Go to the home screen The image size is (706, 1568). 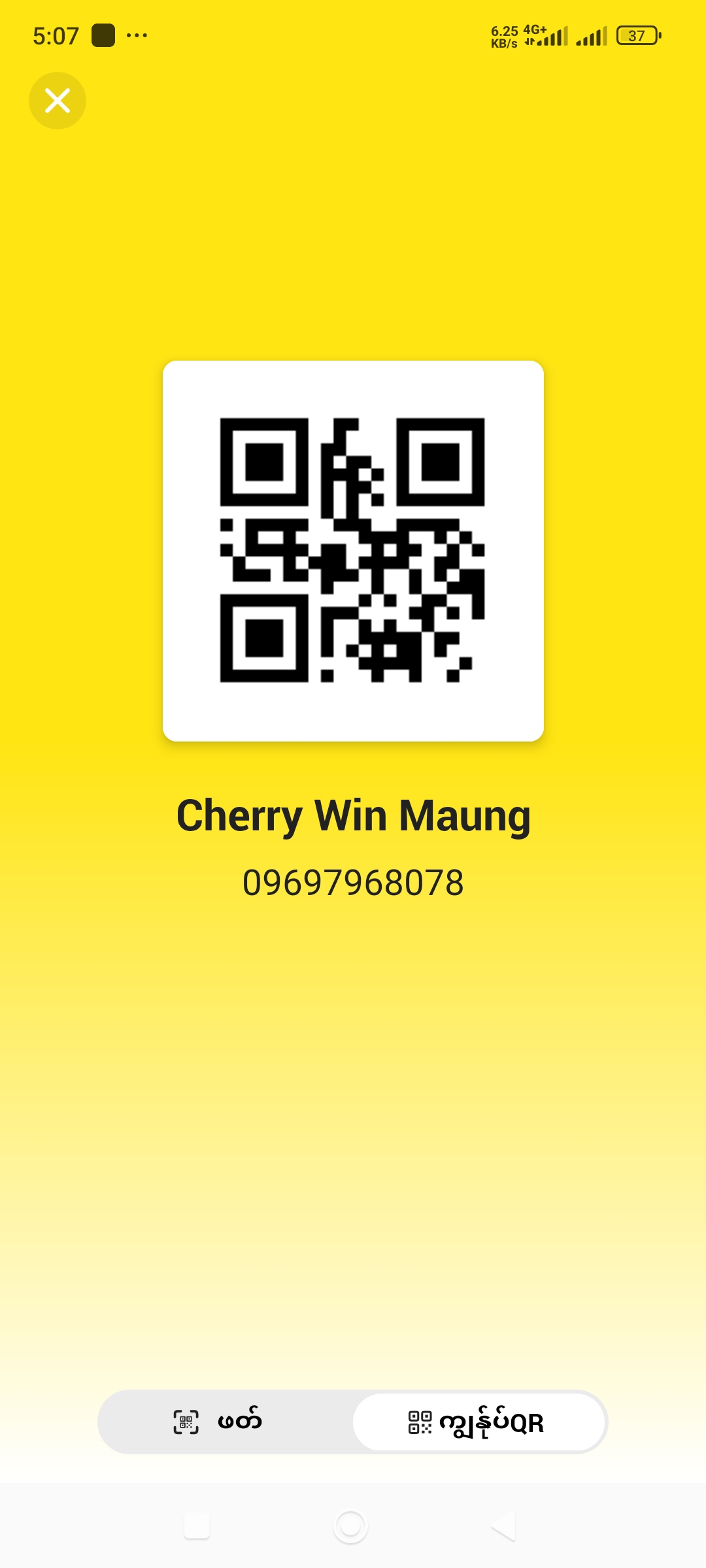[350, 1526]
